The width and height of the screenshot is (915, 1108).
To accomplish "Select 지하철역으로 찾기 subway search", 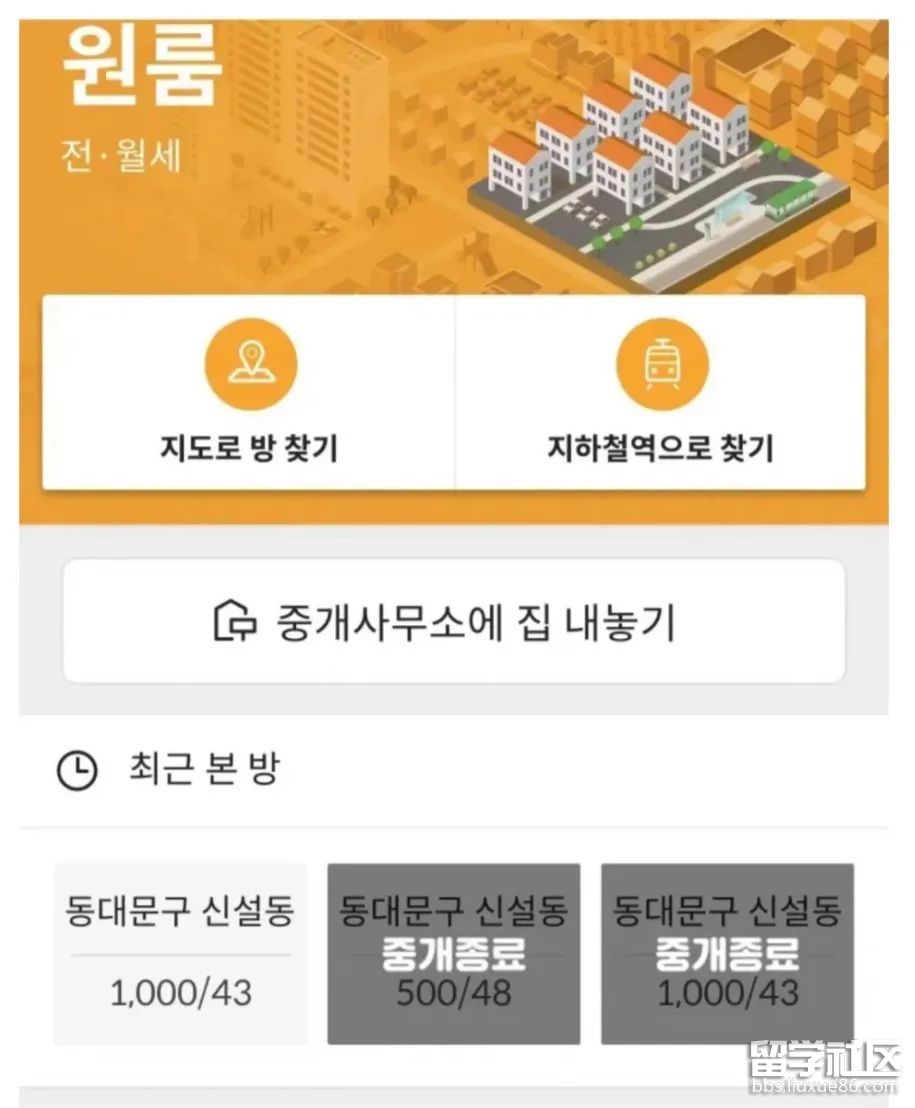I will (x=660, y=392).
